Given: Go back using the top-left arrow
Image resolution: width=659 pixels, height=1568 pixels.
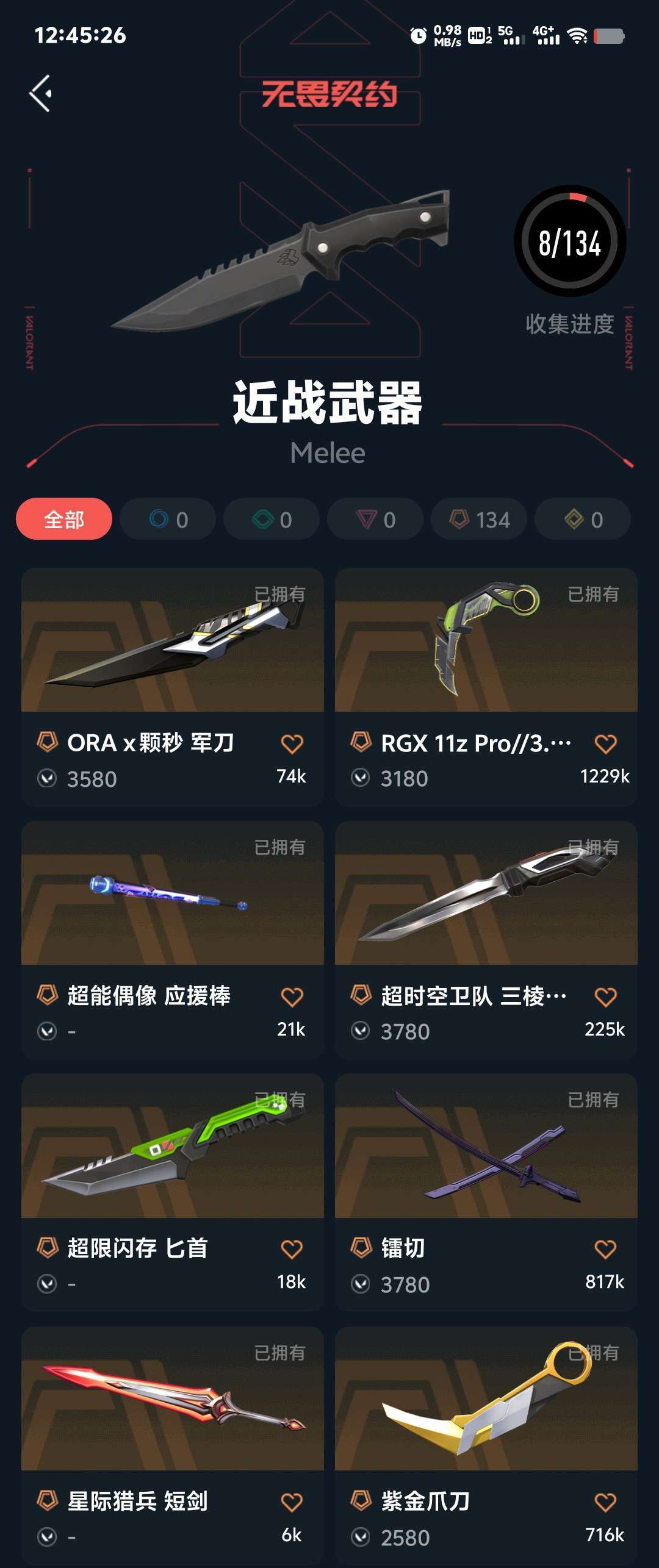Looking at the screenshot, I should [x=41, y=93].
